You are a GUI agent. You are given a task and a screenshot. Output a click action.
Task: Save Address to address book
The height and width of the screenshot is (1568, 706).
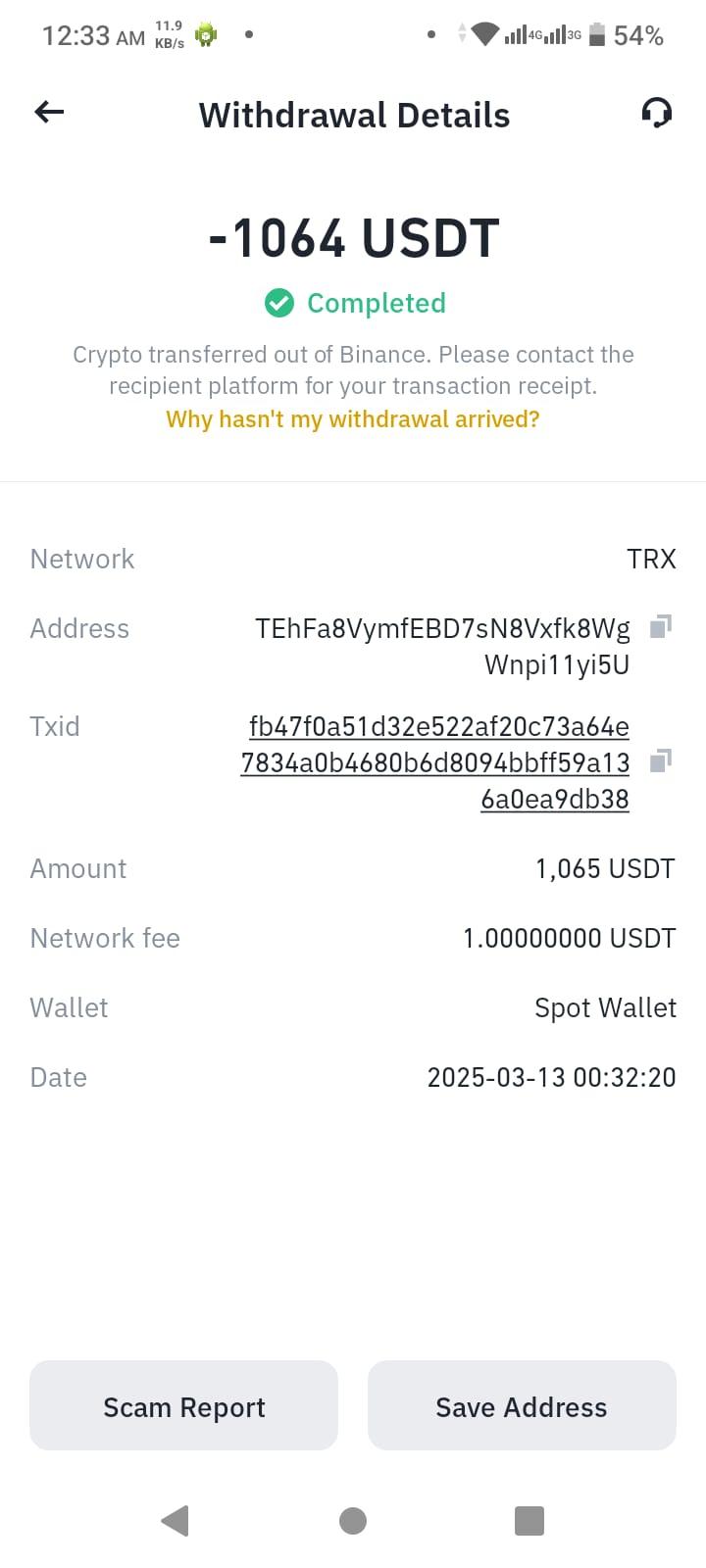coord(522,1405)
